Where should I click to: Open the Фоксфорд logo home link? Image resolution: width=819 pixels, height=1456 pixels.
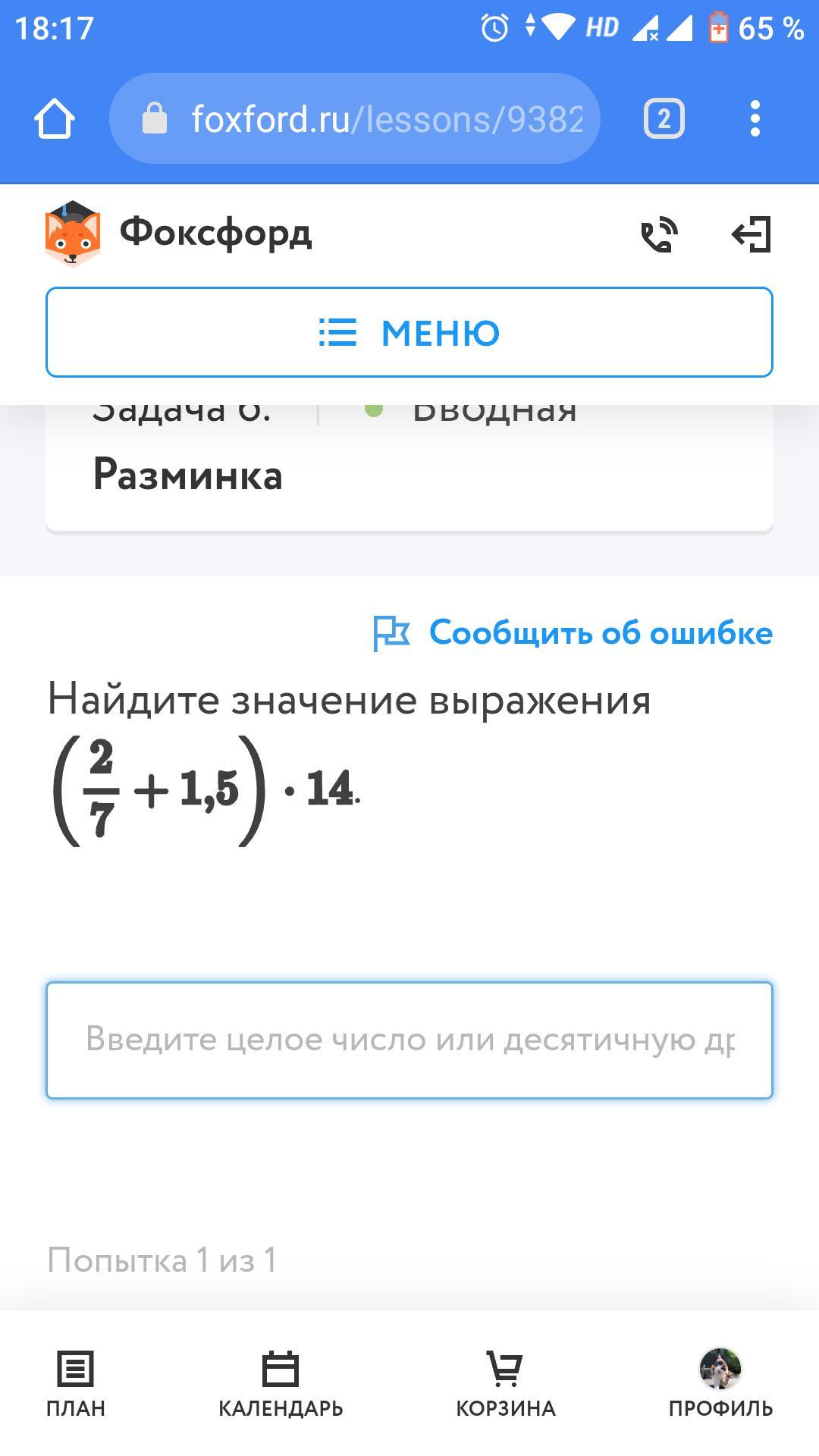(179, 233)
